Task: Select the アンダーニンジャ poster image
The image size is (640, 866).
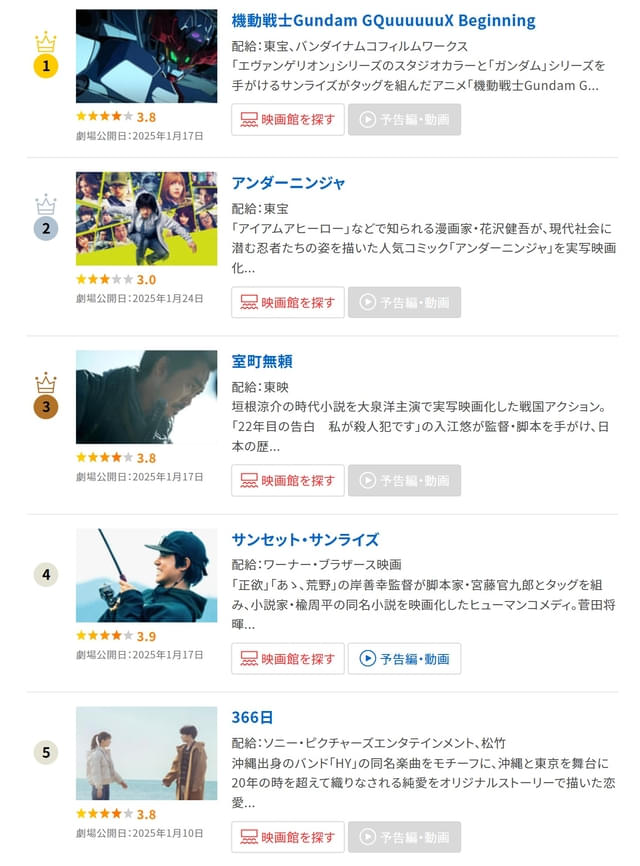Action: (x=146, y=218)
